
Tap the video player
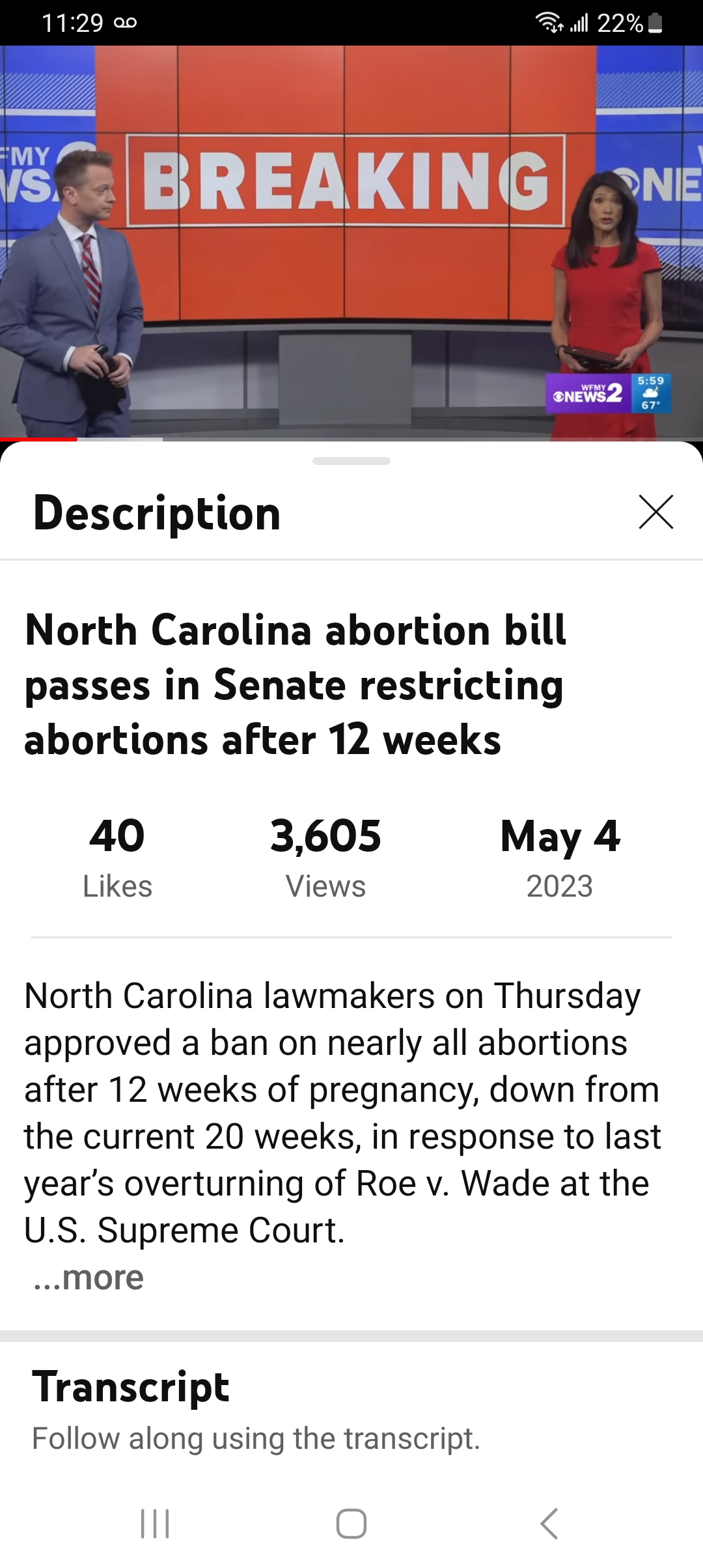point(351,242)
